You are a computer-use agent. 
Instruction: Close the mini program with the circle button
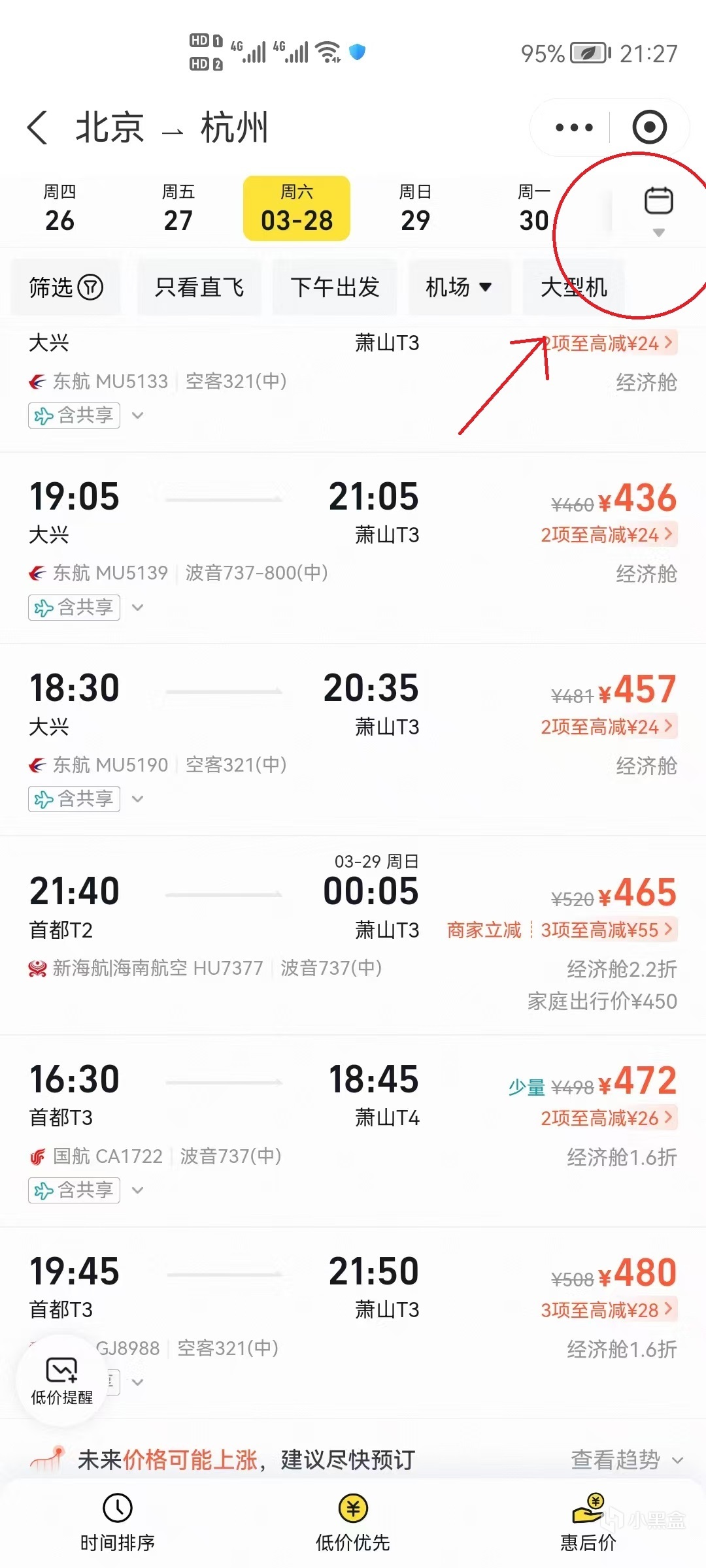649,127
